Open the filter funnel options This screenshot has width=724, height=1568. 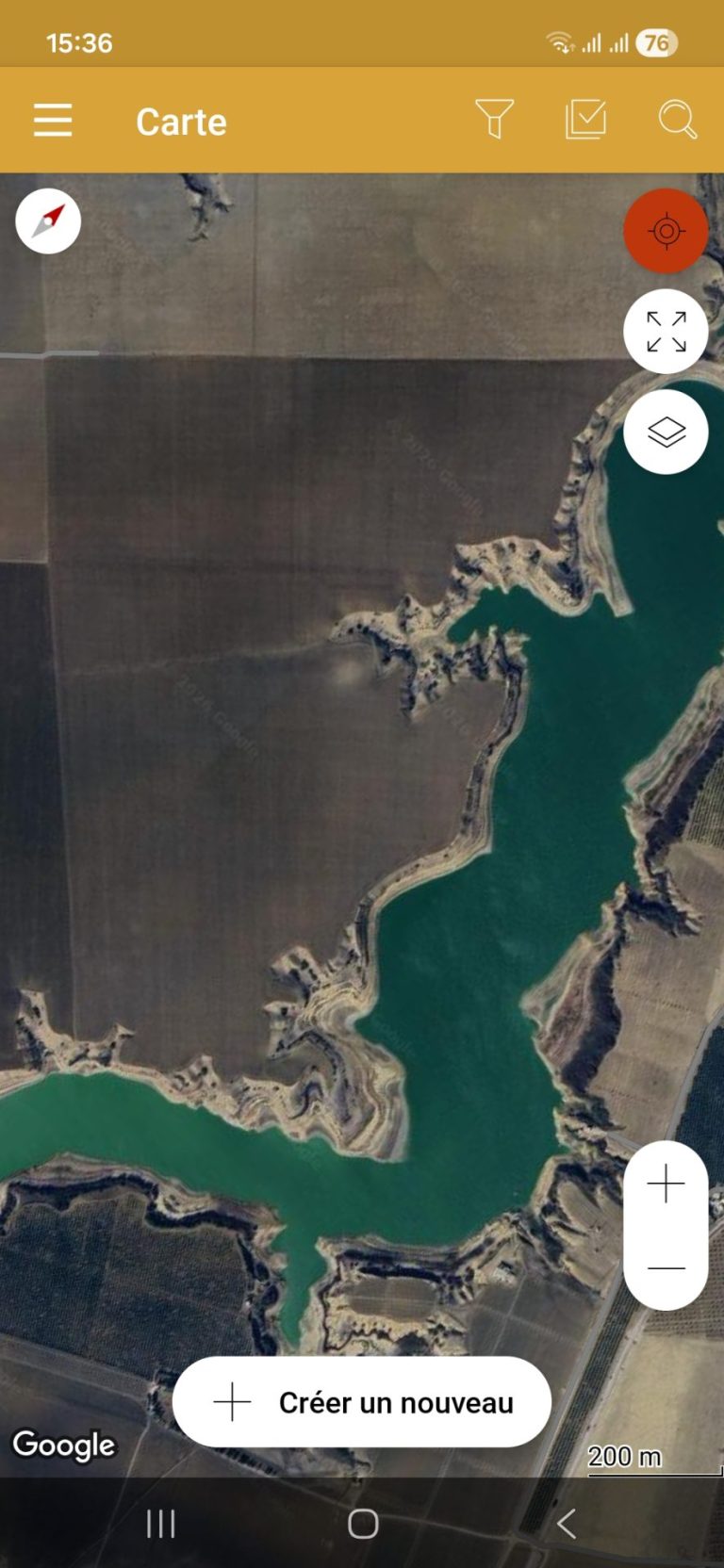tap(494, 120)
